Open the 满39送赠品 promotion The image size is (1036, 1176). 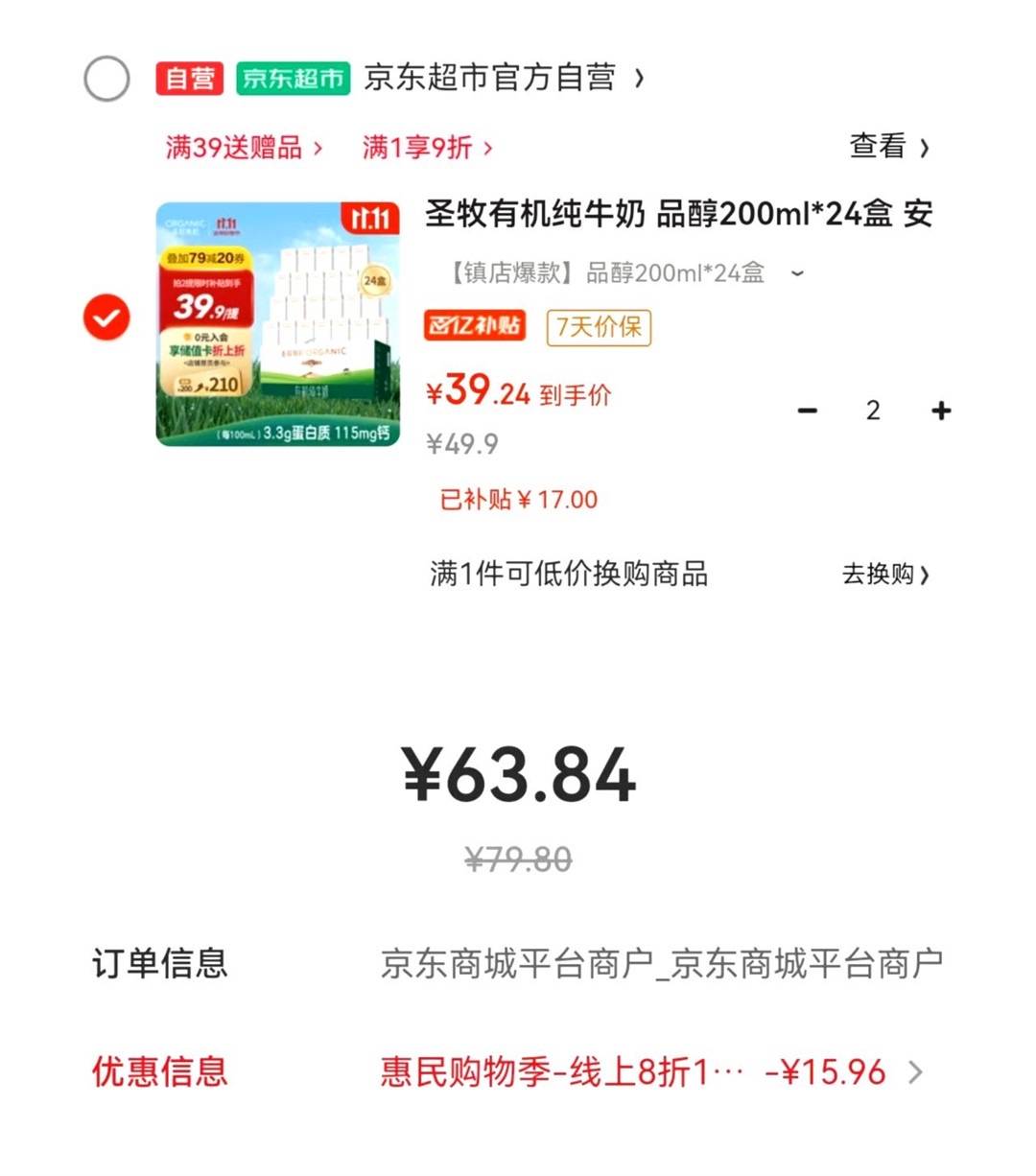(x=244, y=148)
